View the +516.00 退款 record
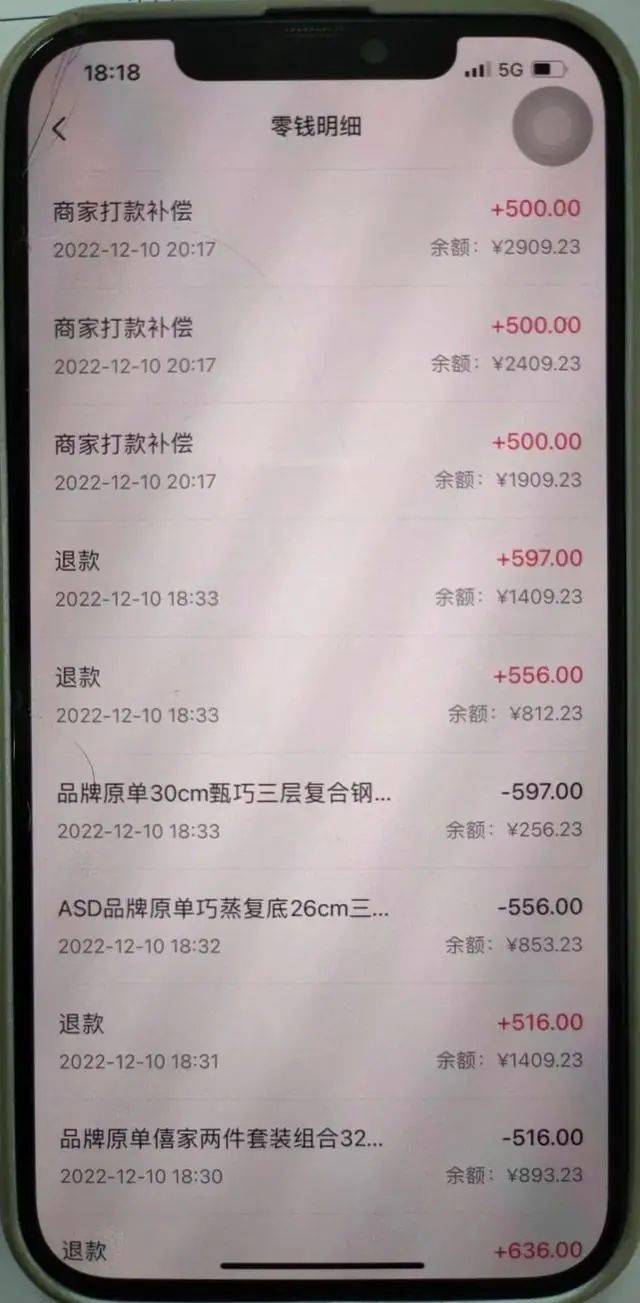Image resolution: width=640 pixels, height=1303 pixels. (316, 1041)
